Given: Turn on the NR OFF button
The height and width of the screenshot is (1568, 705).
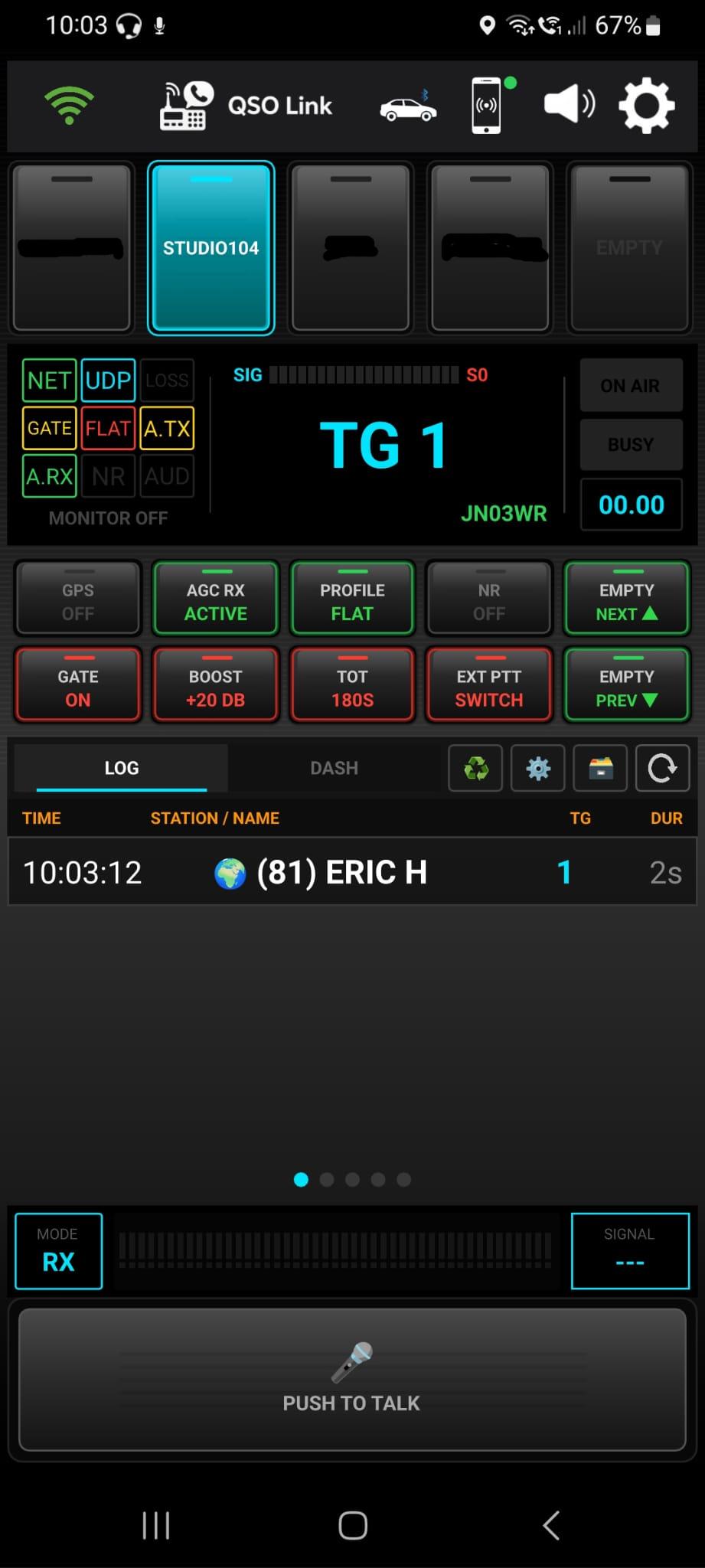Looking at the screenshot, I should 489,601.
